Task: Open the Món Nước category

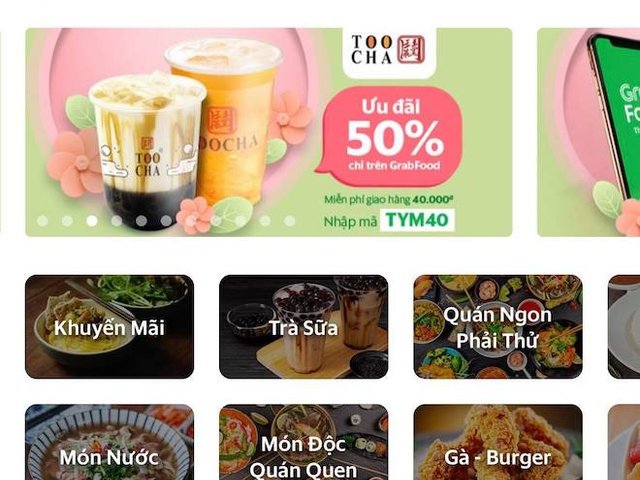Action: (x=109, y=445)
